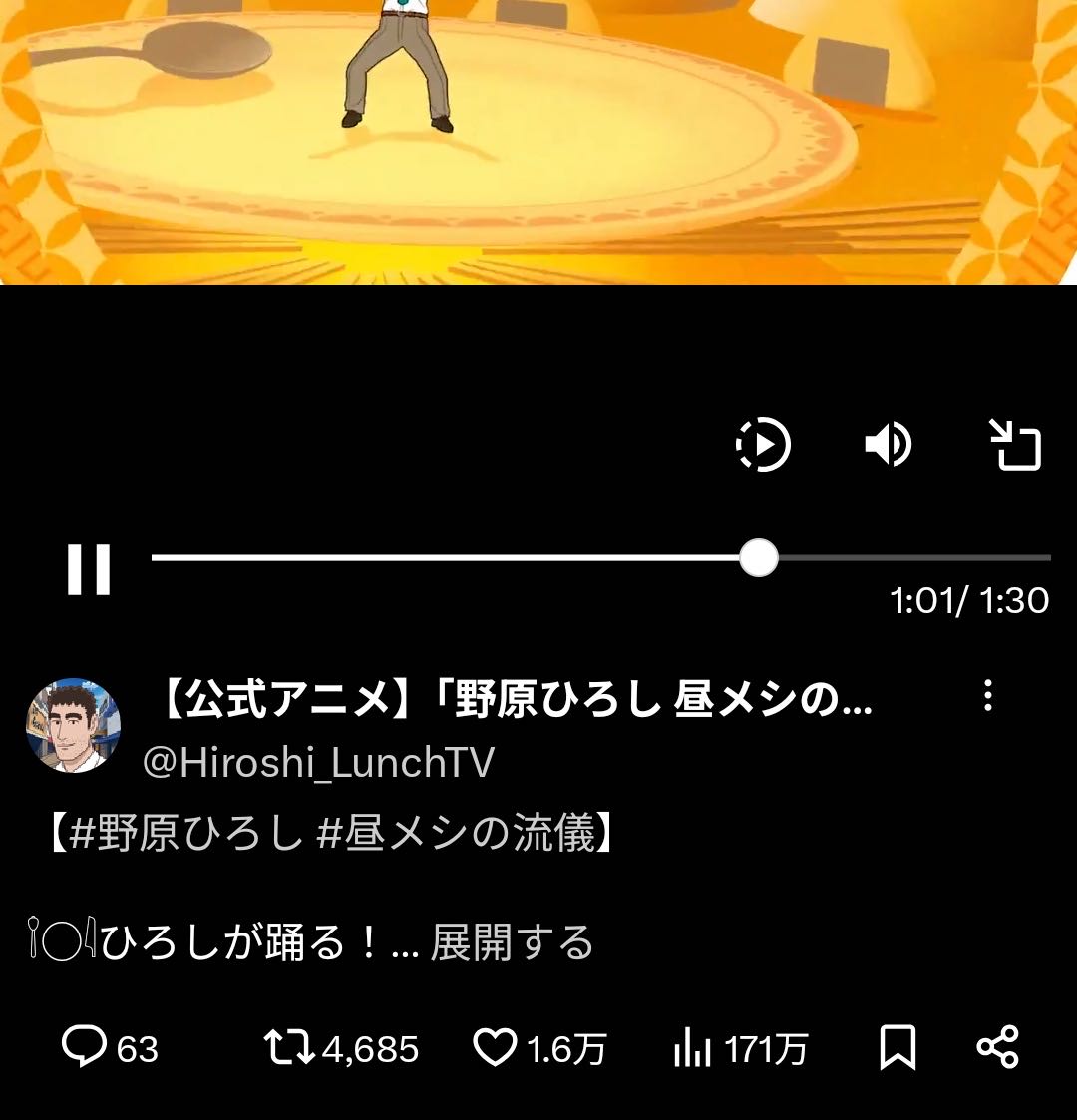Viewport: 1077px width, 1120px height.
Task: Expand the post text with 展開する
Action: [512, 942]
